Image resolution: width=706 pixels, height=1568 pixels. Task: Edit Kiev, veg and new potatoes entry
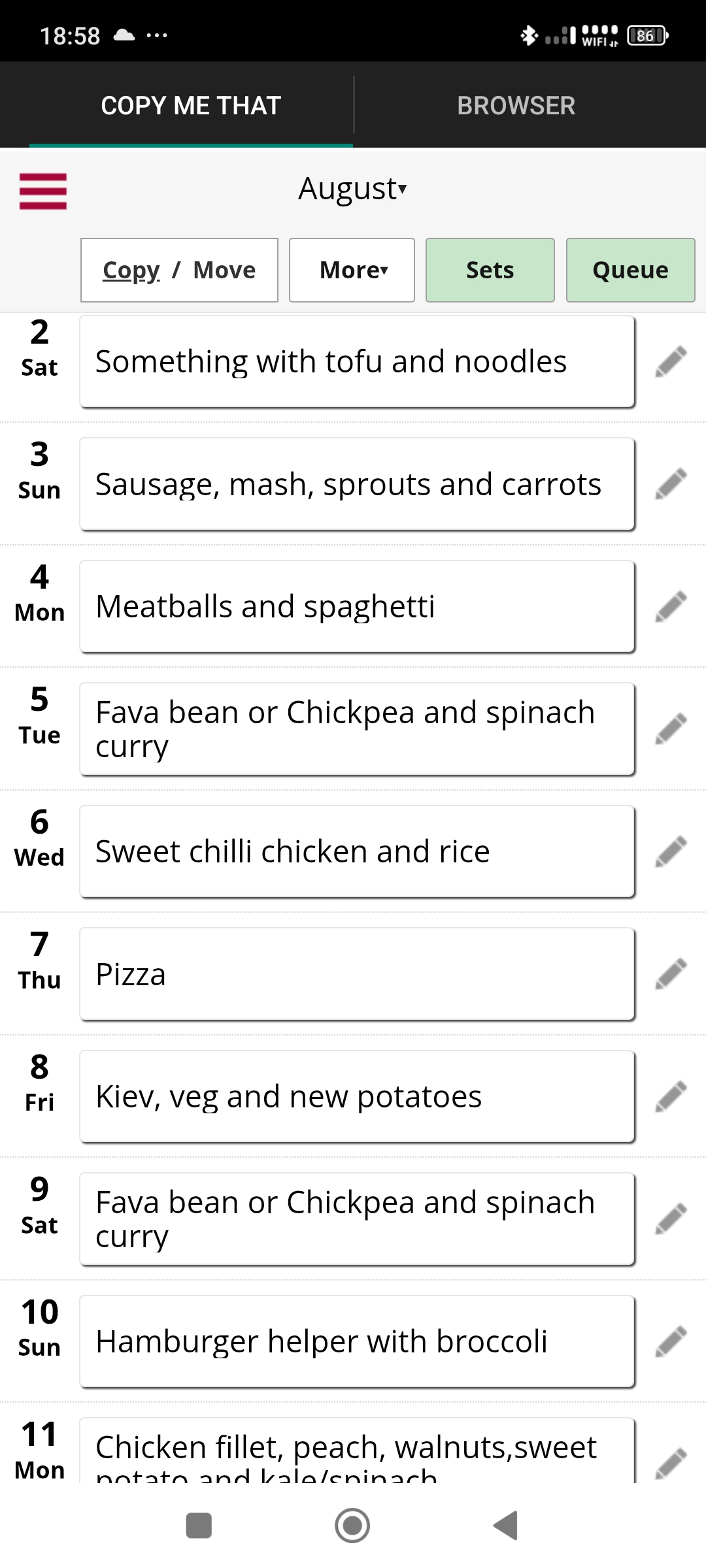671,1097
